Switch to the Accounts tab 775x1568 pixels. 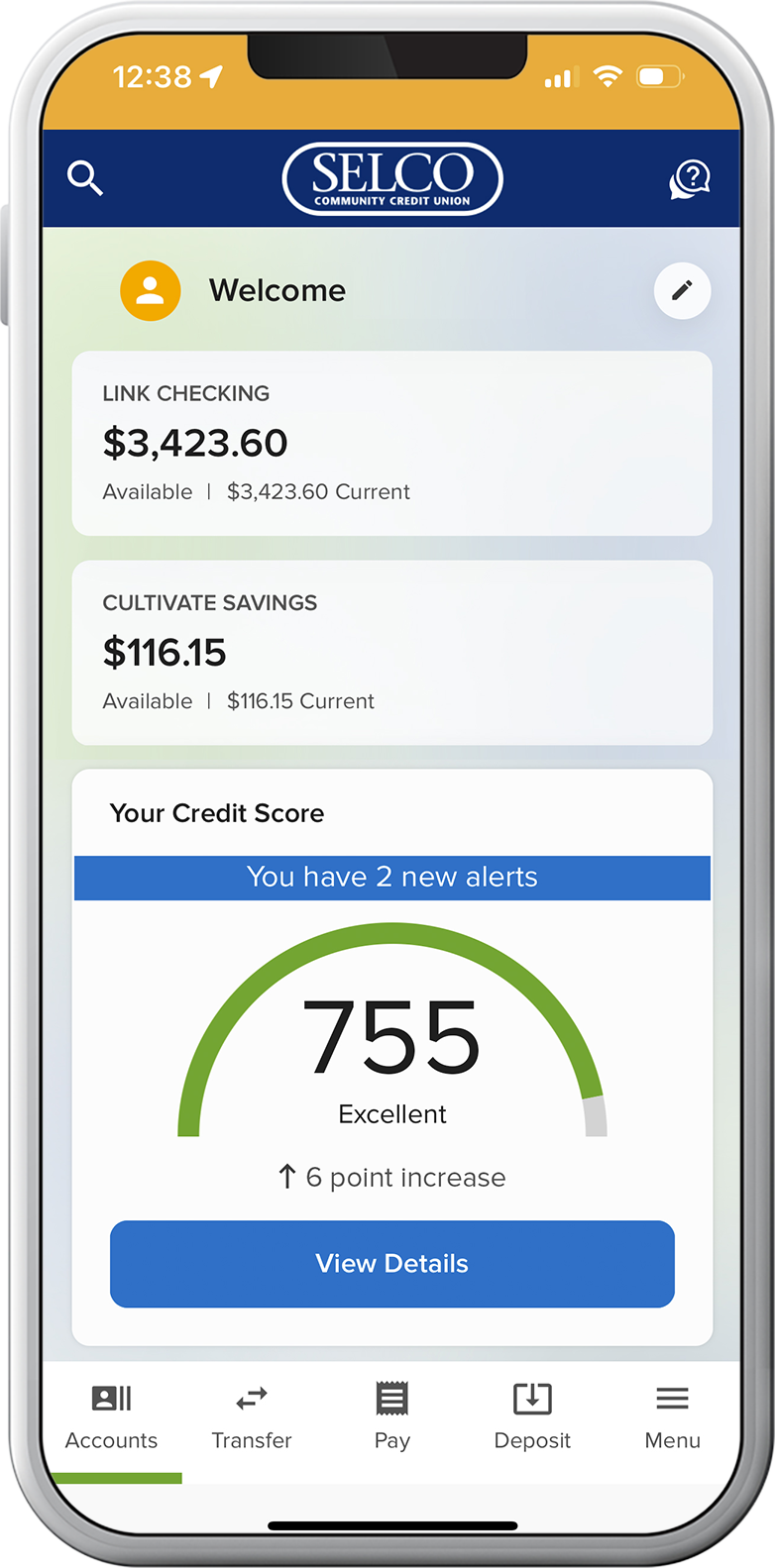click(111, 1416)
